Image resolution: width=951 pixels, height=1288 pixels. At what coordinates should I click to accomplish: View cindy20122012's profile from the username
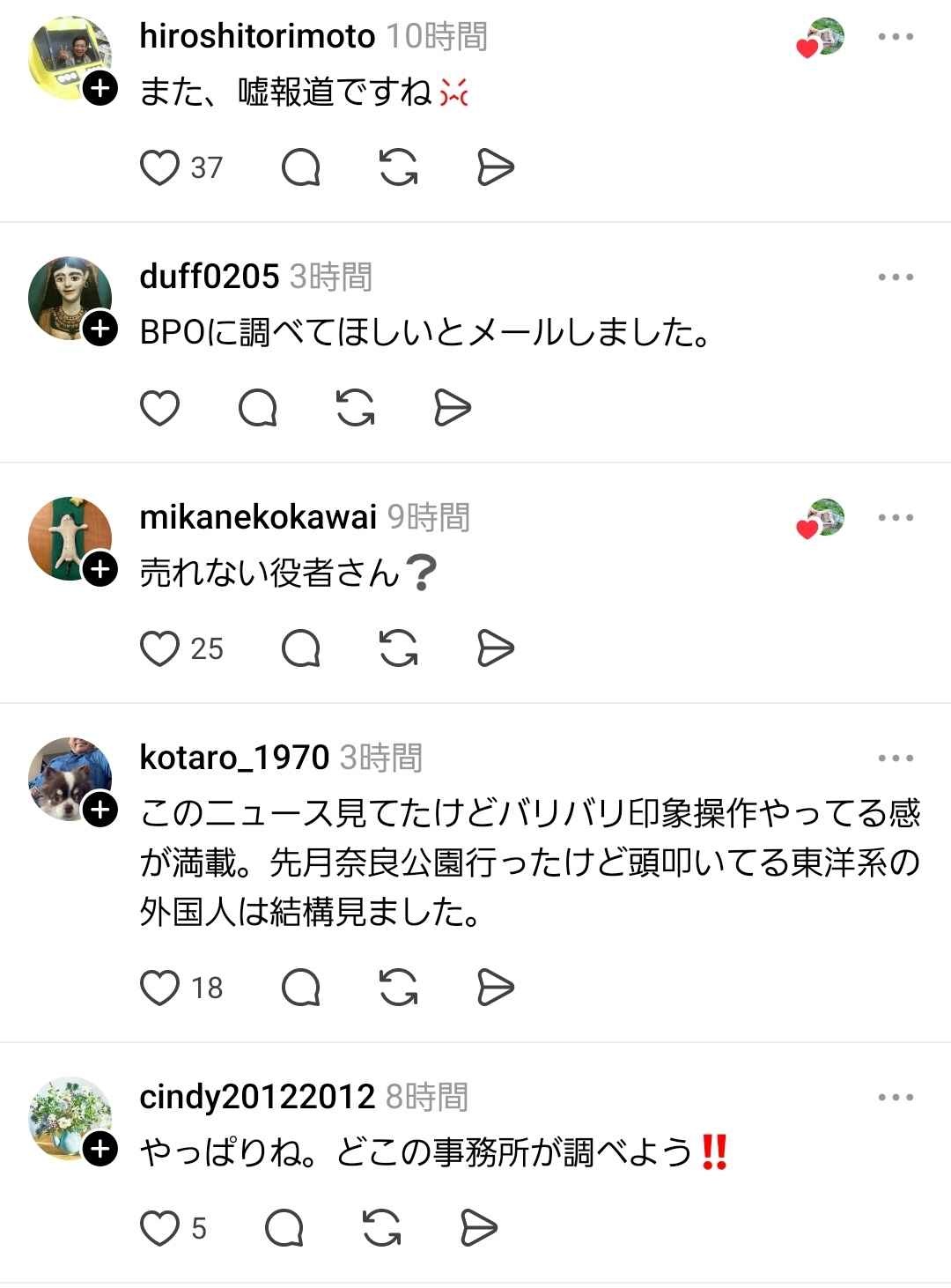point(257,1097)
